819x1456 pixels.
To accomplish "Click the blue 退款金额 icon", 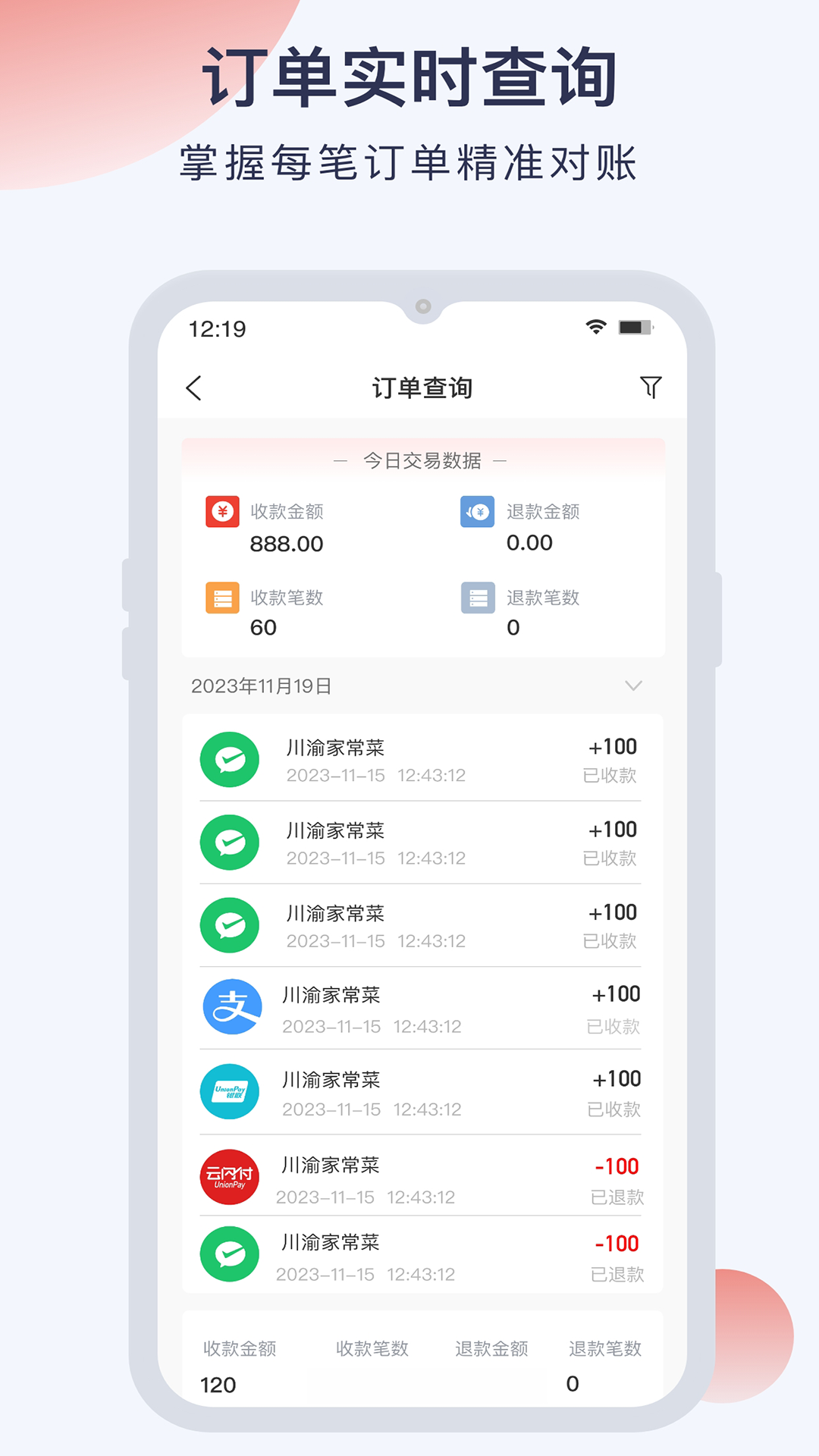I will (x=478, y=512).
